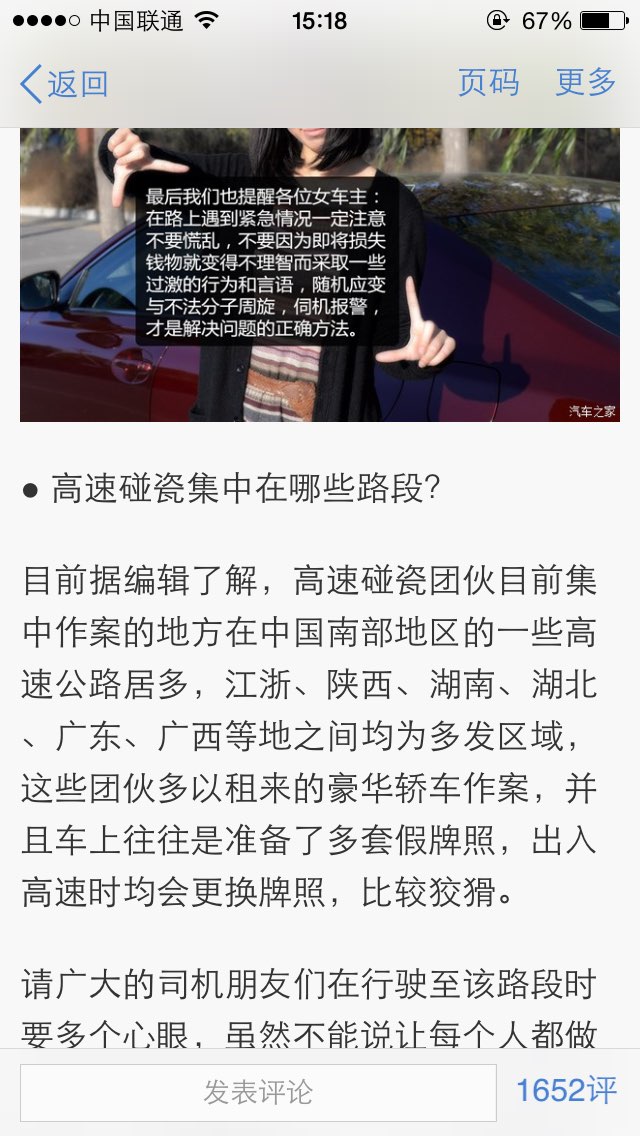This screenshot has height=1136, width=640.
Task: Open the 页码 page selector
Action: coord(489,83)
